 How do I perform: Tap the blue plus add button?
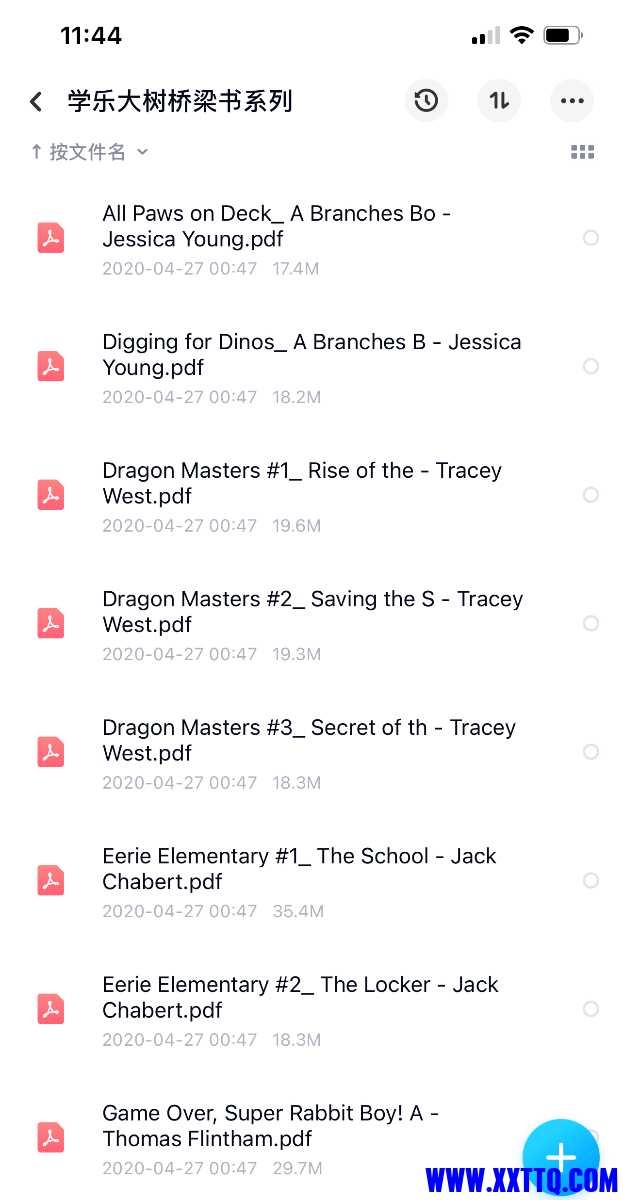pyautogui.click(x=561, y=1157)
